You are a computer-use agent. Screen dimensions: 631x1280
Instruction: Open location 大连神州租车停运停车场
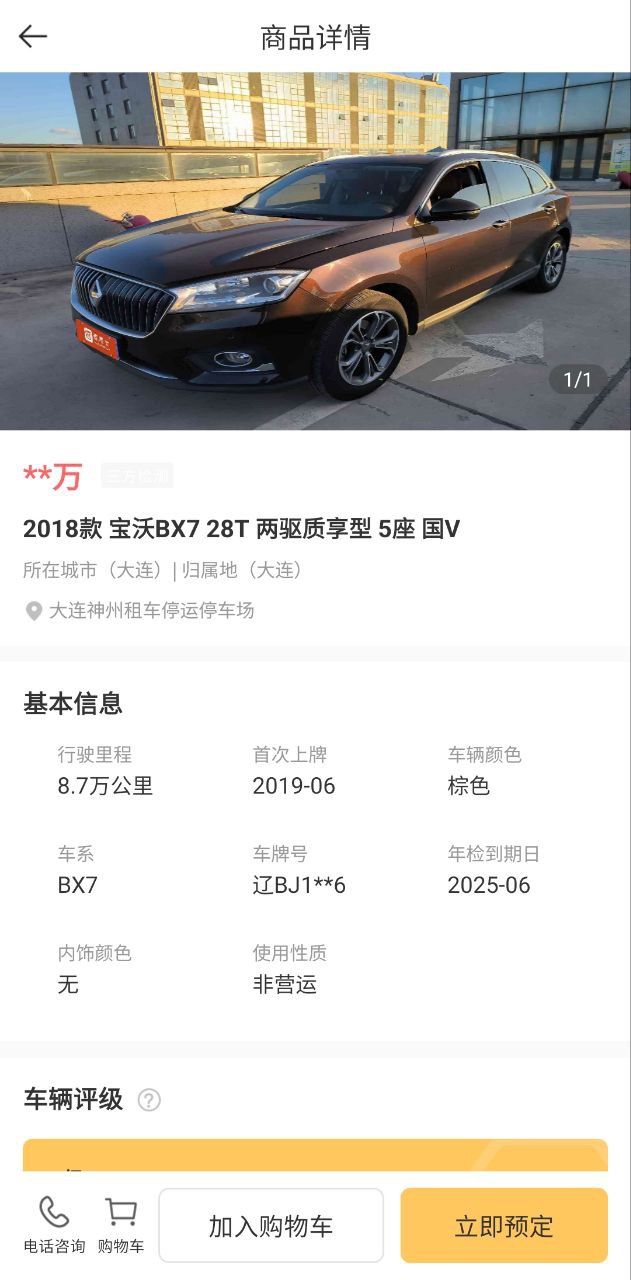click(x=150, y=610)
